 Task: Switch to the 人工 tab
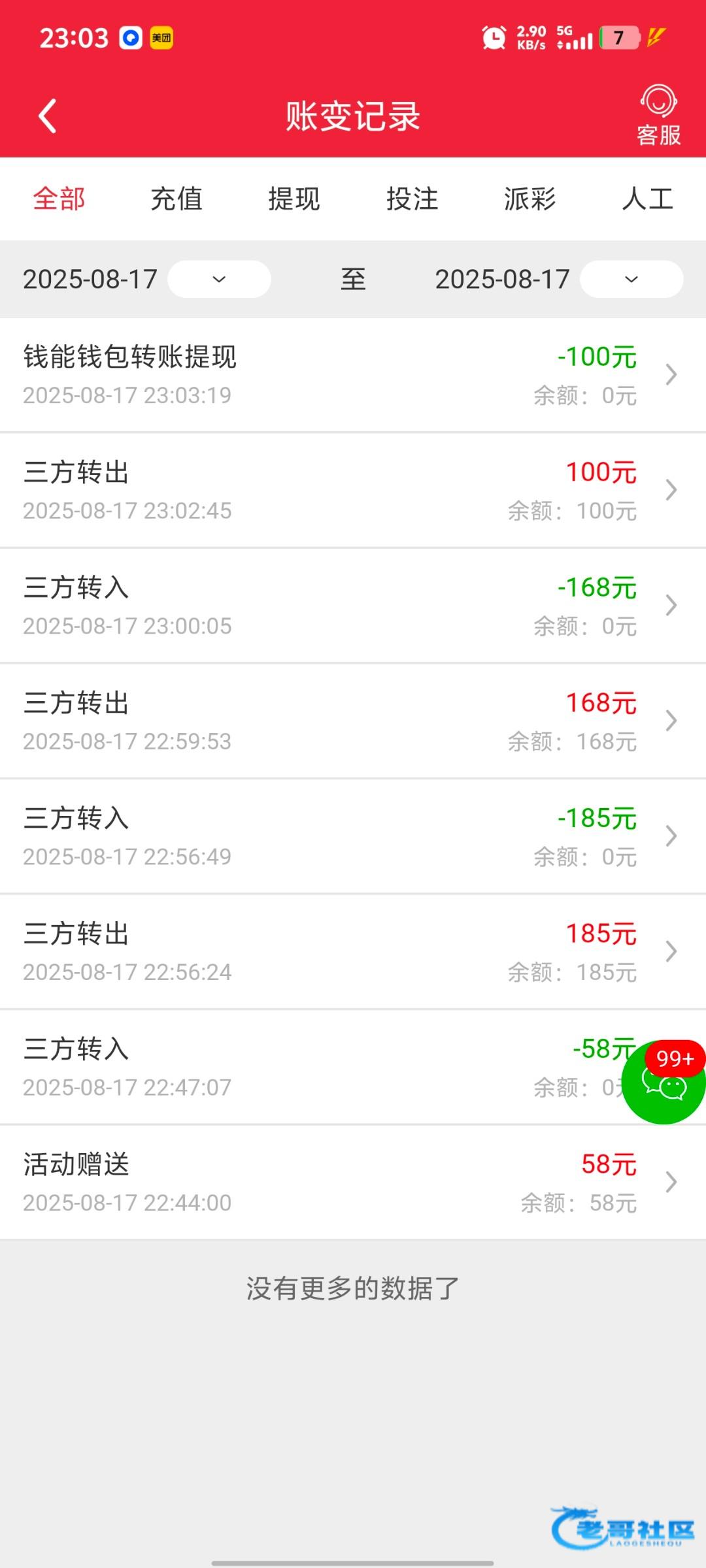pos(647,199)
